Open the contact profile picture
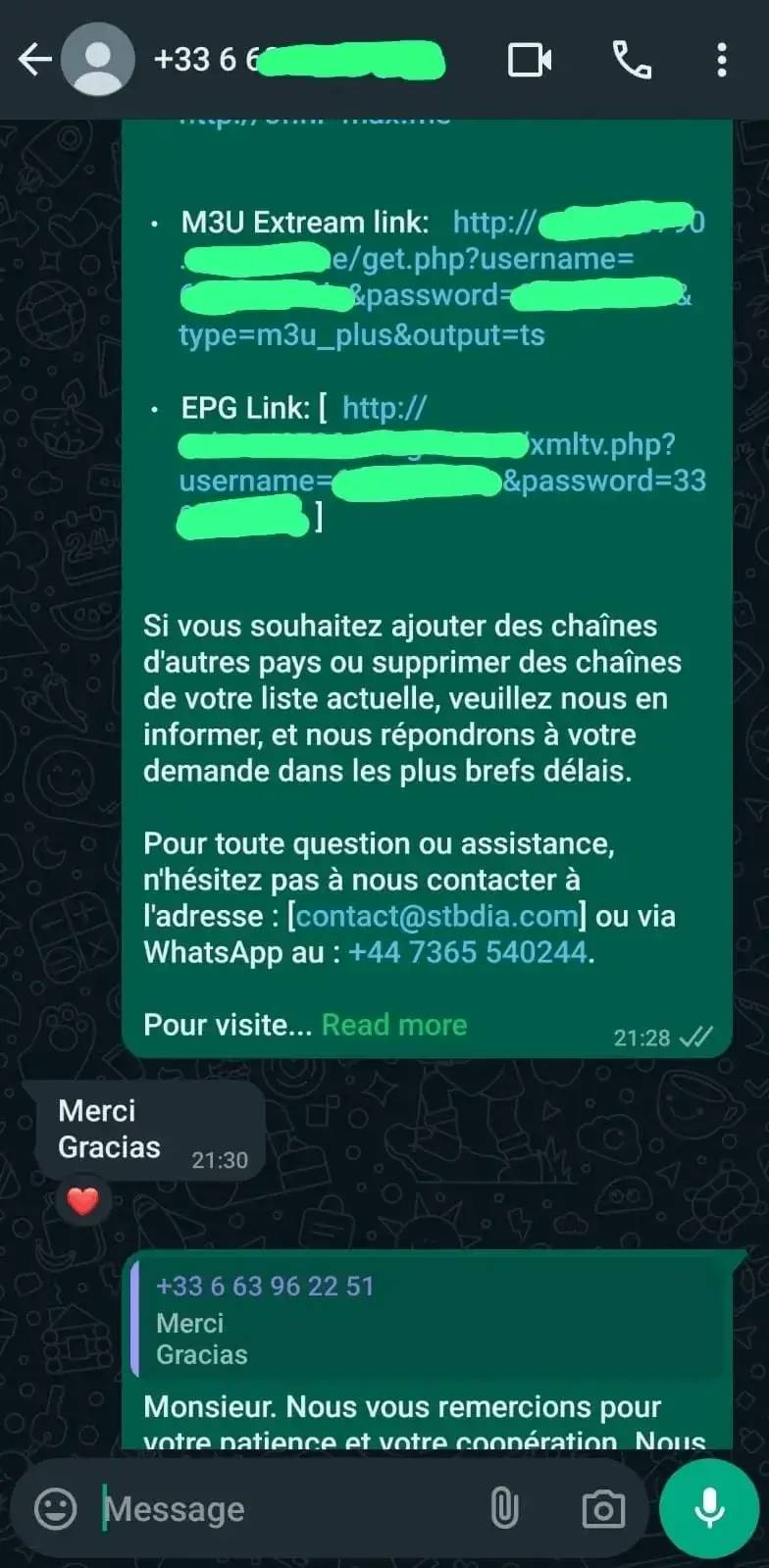The width and height of the screenshot is (769, 1568). click(98, 60)
